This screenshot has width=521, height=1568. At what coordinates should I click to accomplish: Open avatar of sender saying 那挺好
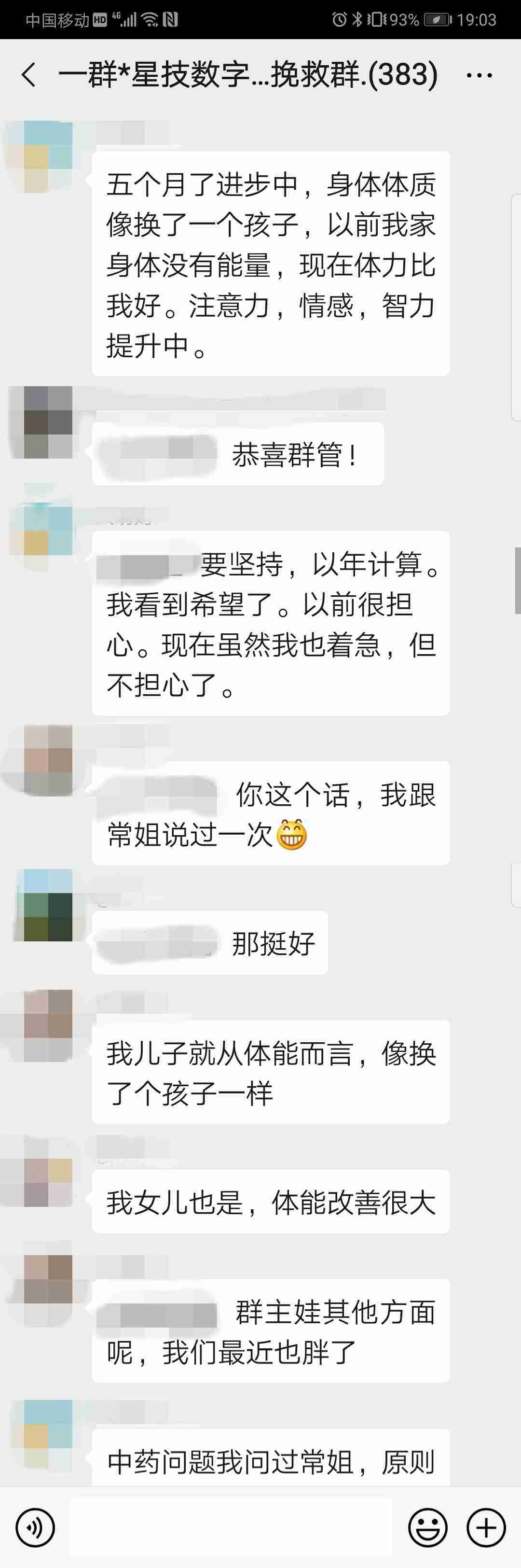point(48,905)
